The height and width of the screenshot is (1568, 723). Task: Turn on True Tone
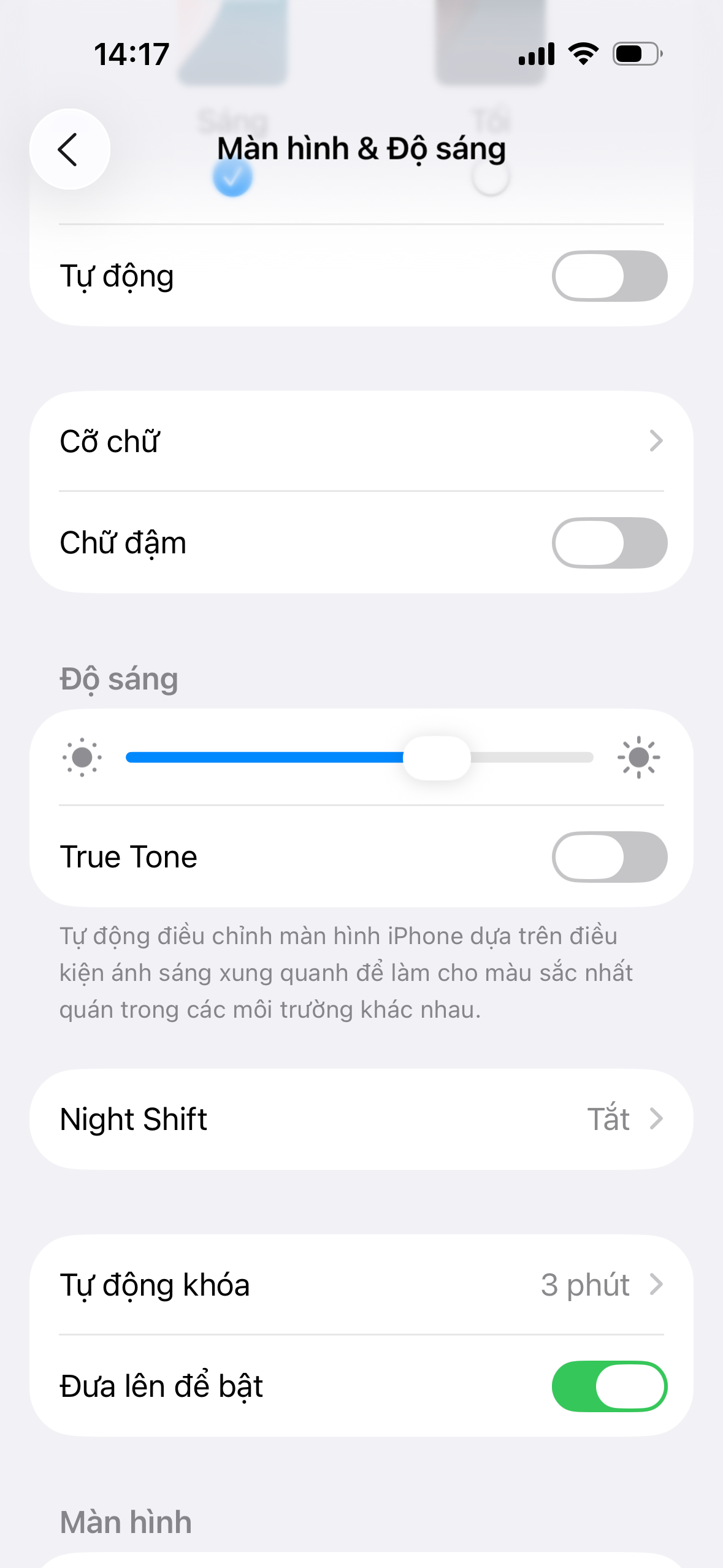[609, 856]
